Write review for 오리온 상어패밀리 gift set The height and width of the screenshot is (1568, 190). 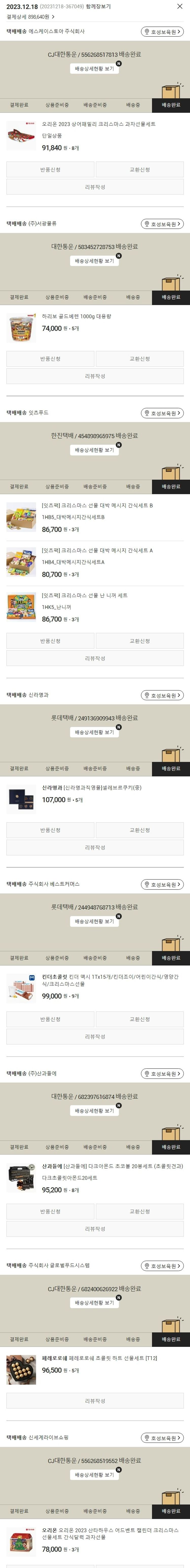[x=94, y=187]
